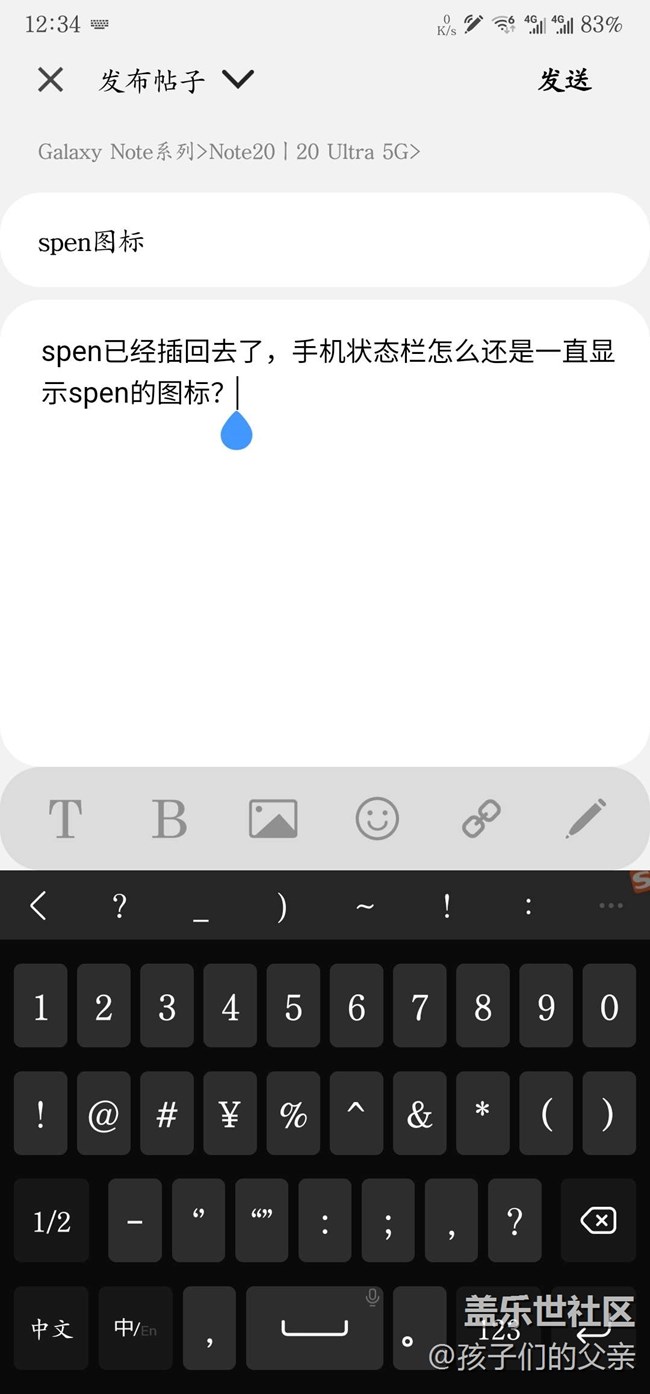This screenshot has height=1394, width=650.
Task: Open the Galaxy Note系列 forum category path
Action: click(x=228, y=152)
